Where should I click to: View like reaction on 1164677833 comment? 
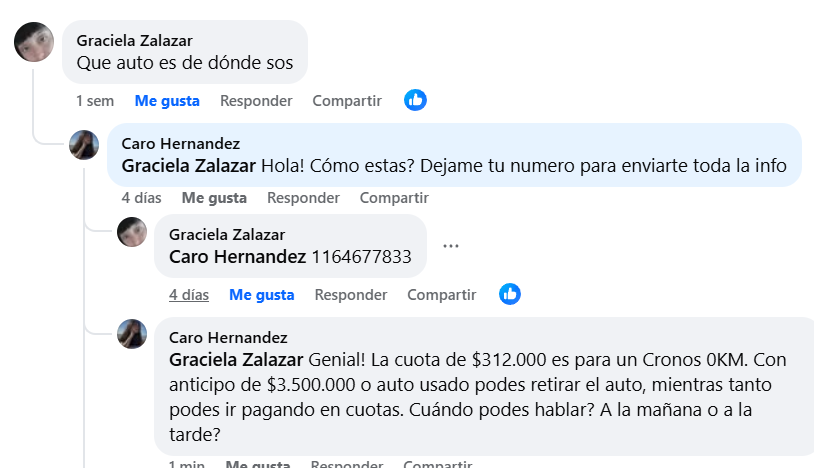click(510, 294)
